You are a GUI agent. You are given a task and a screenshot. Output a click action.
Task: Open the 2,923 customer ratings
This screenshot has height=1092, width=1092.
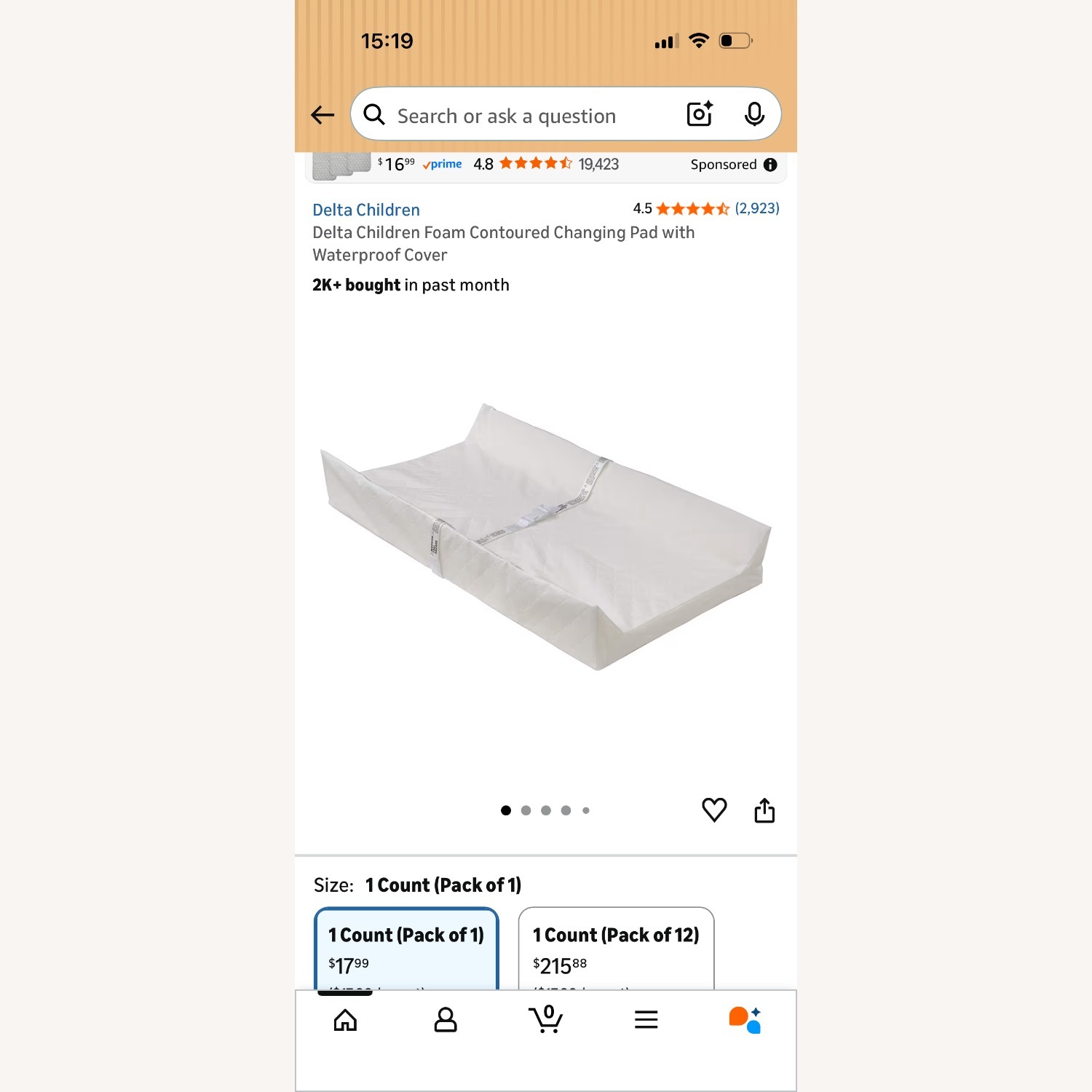coord(756,209)
